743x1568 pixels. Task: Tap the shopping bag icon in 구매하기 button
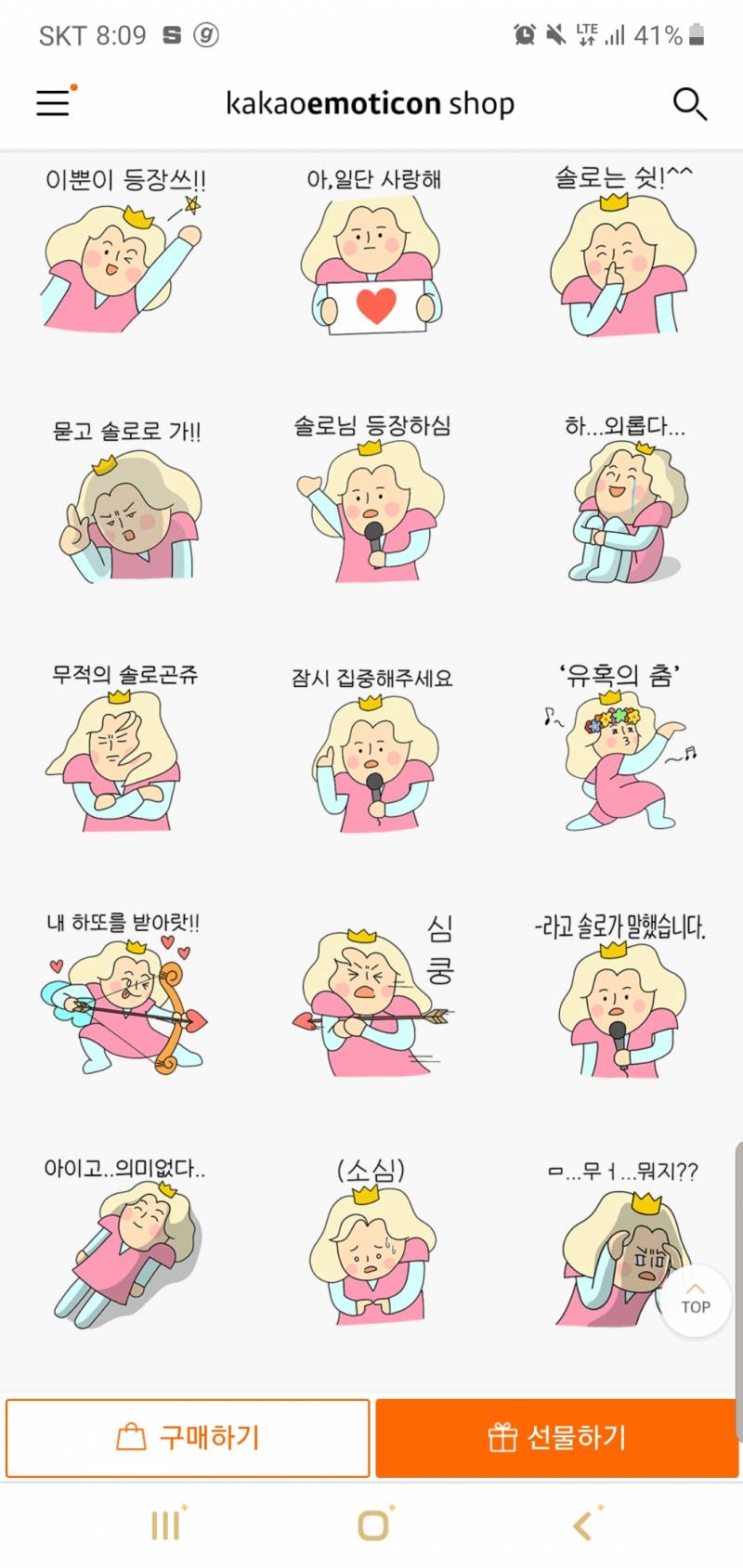point(130,1437)
